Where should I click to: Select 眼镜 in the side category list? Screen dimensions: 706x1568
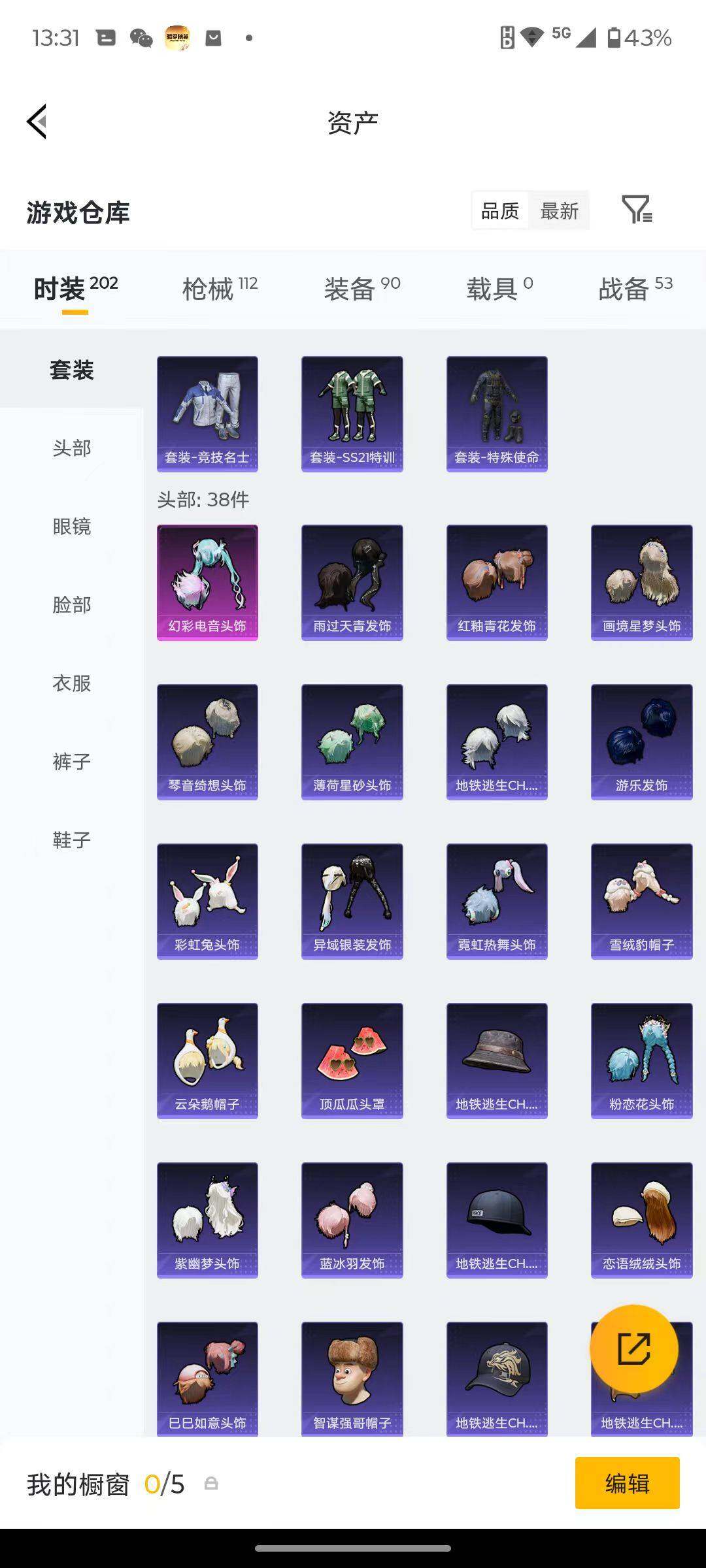[72, 527]
